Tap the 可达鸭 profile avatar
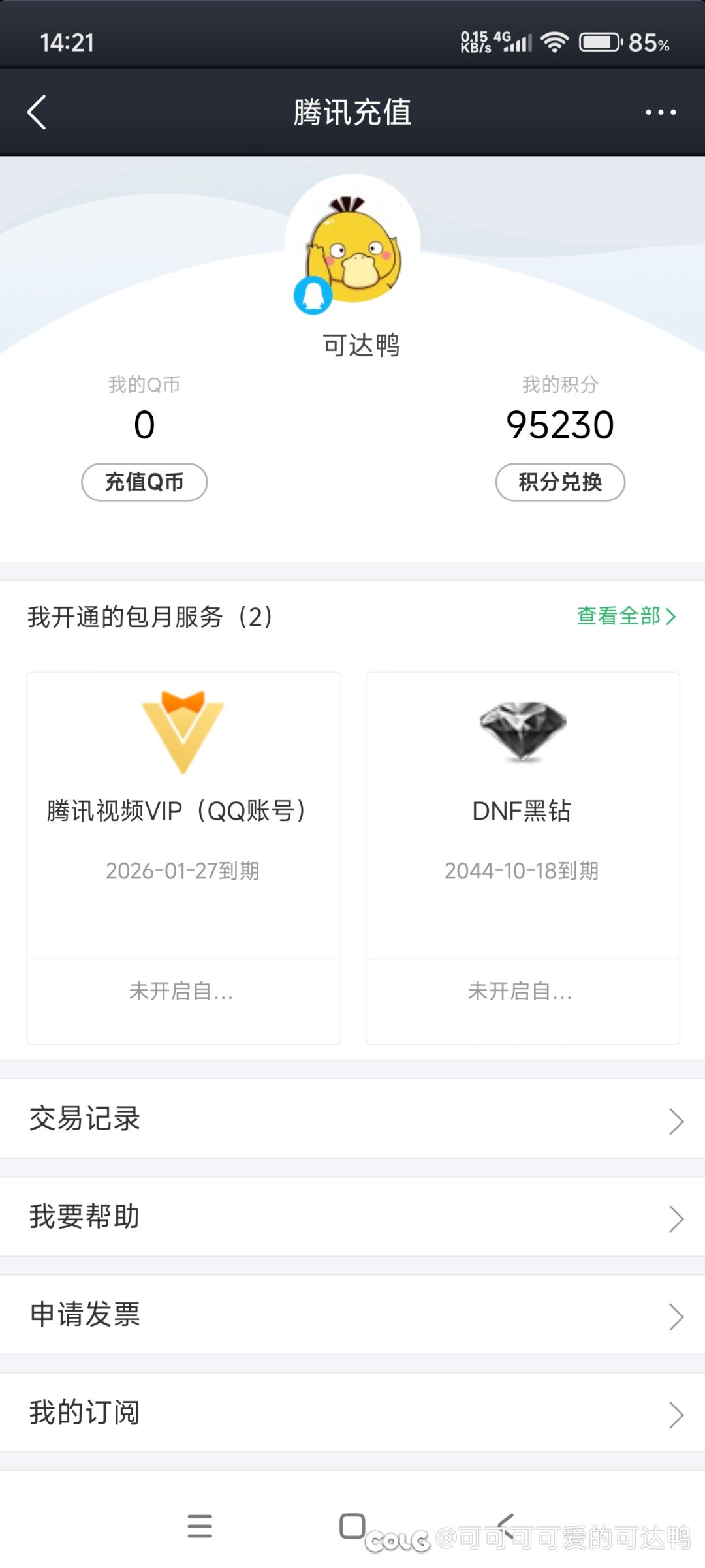The image size is (705, 1568). tap(352, 243)
